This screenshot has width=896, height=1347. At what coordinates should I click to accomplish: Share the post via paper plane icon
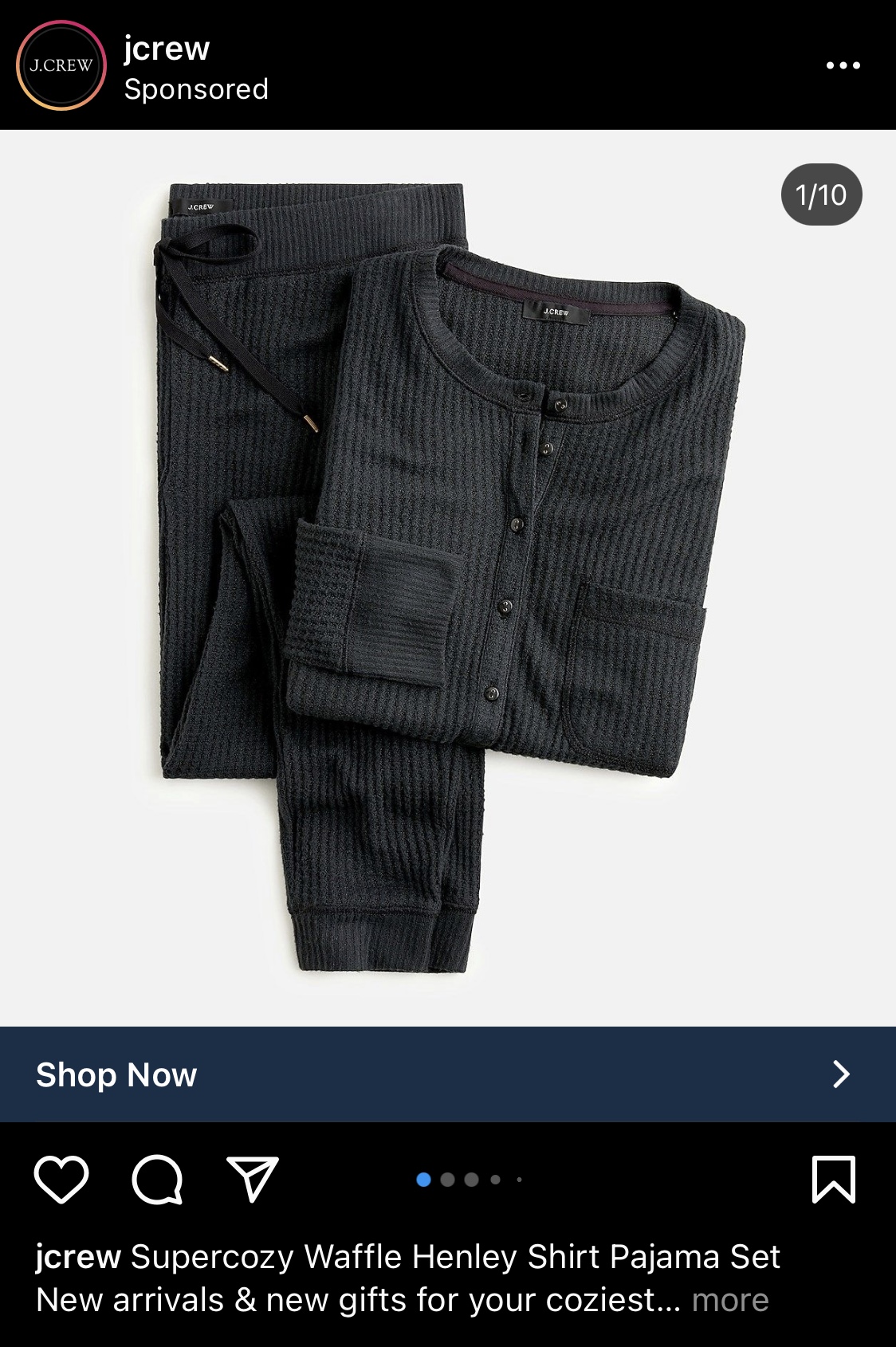point(253,1179)
